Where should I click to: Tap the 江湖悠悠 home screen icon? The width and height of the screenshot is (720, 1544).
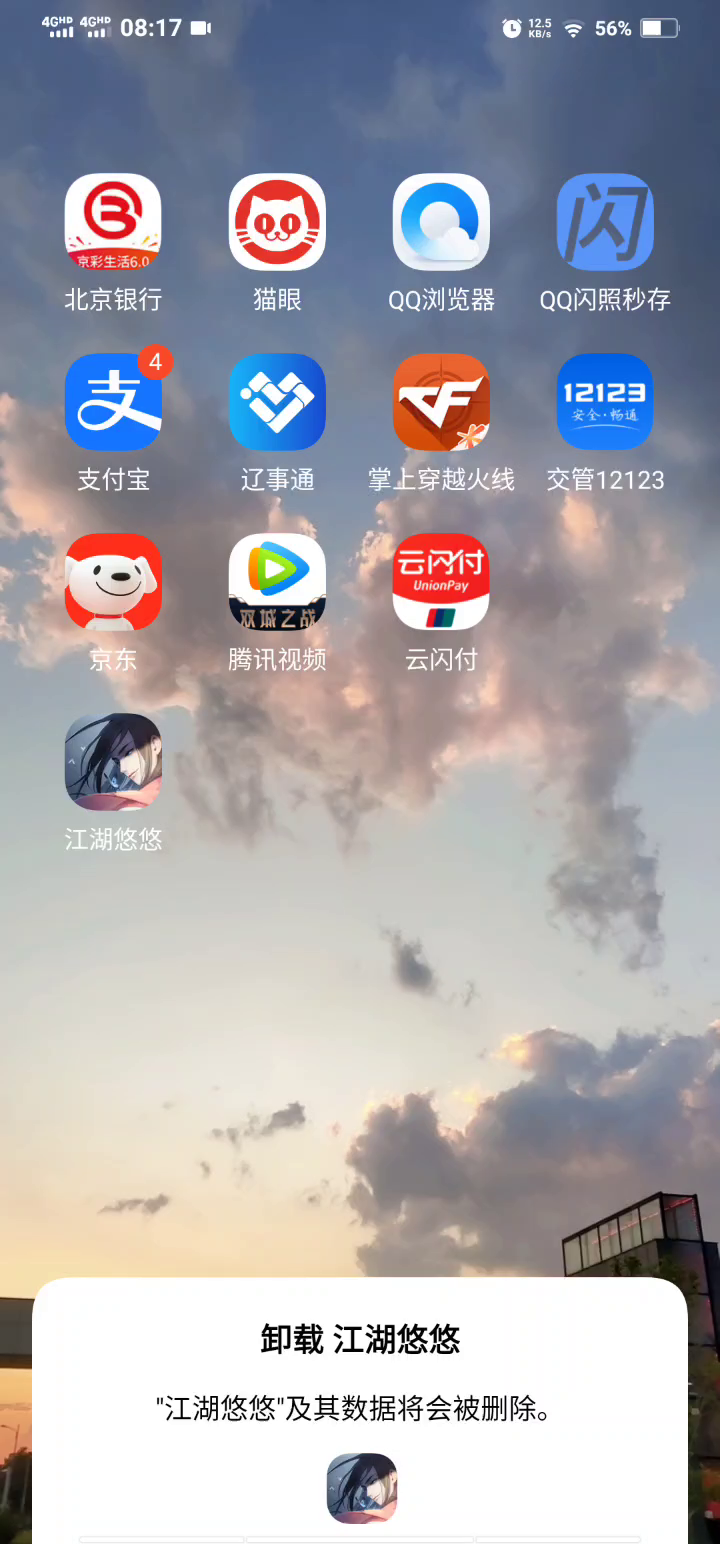113,762
